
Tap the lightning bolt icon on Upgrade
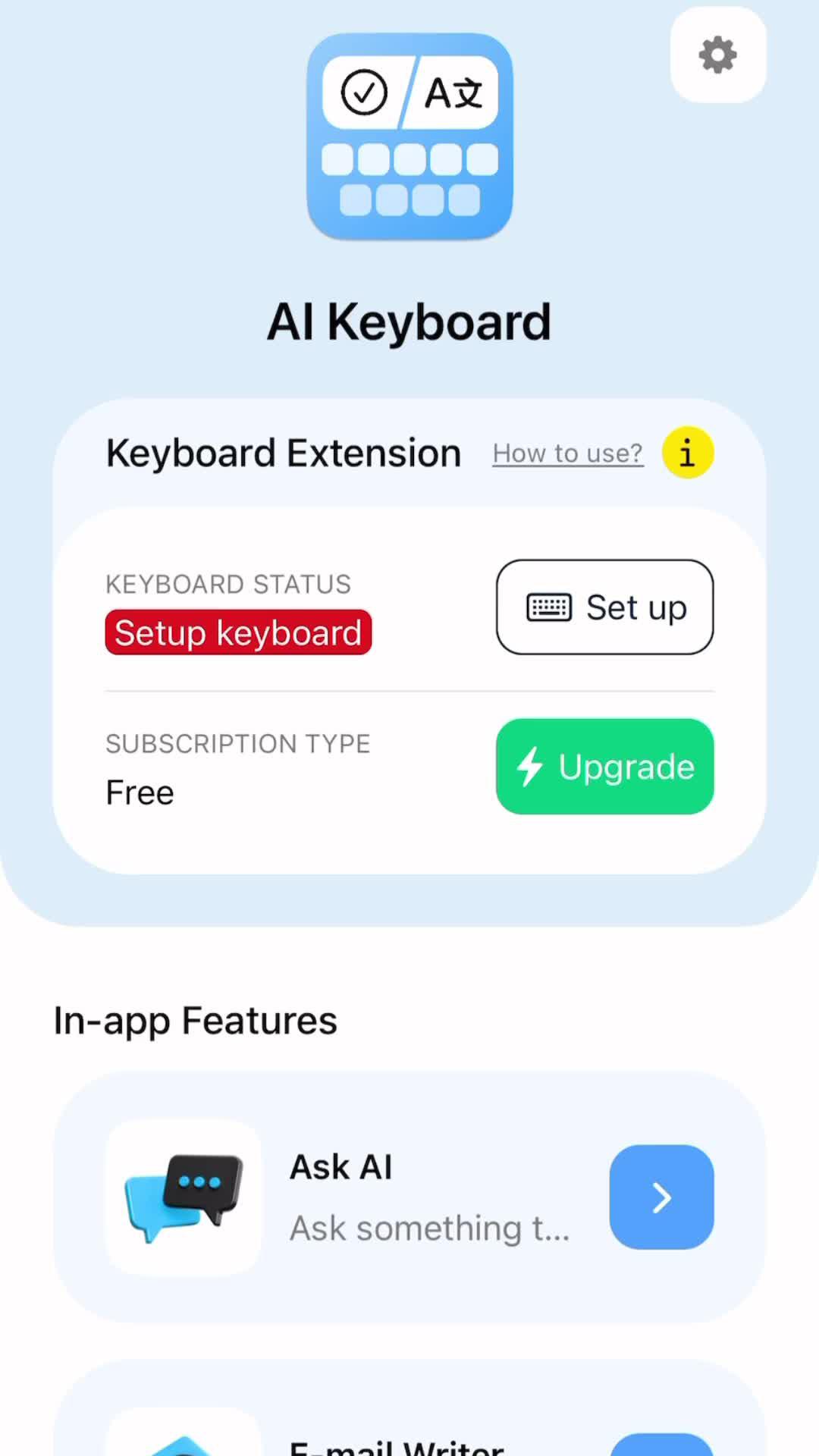point(531,767)
